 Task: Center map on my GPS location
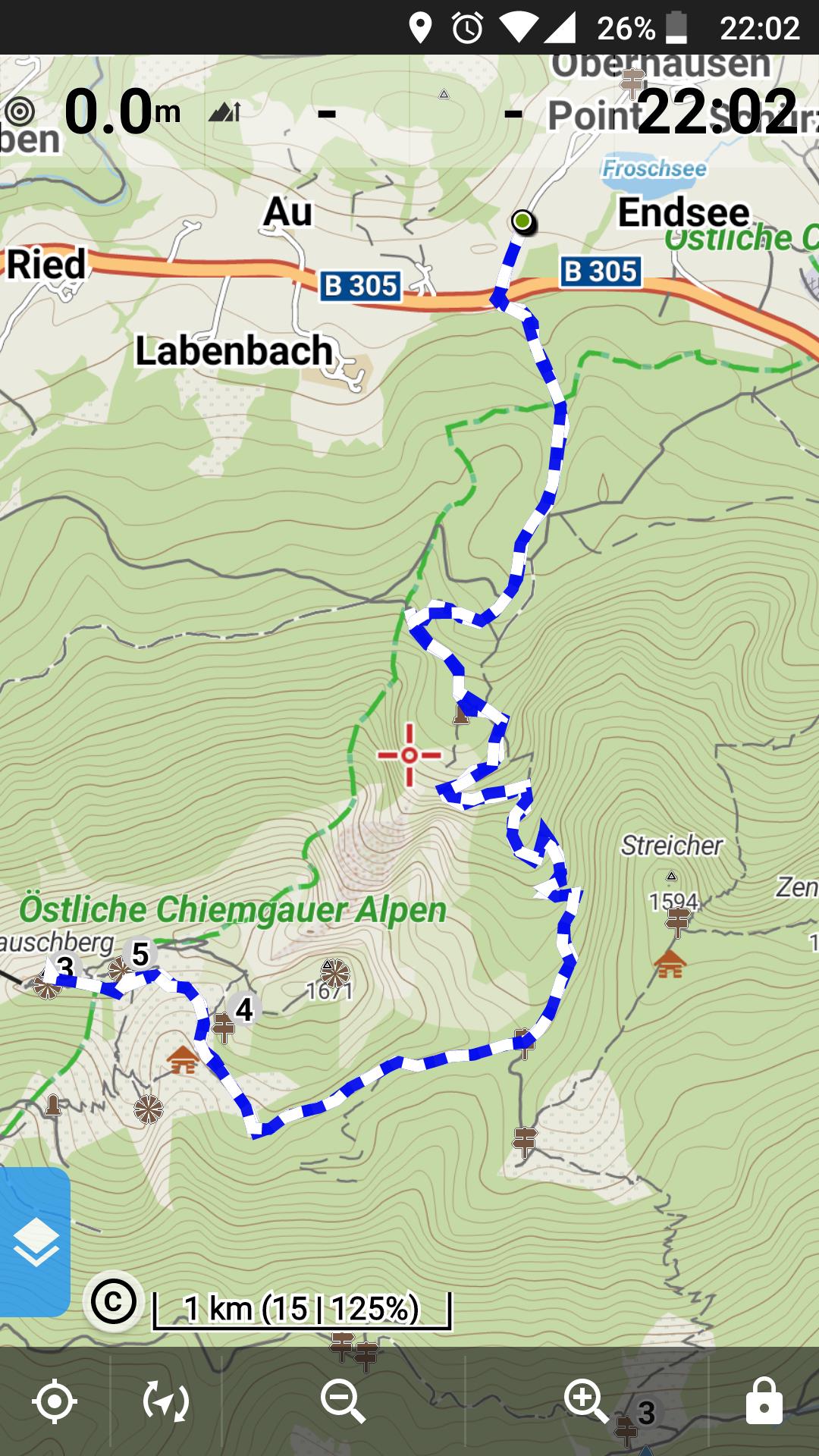coord(55,1401)
